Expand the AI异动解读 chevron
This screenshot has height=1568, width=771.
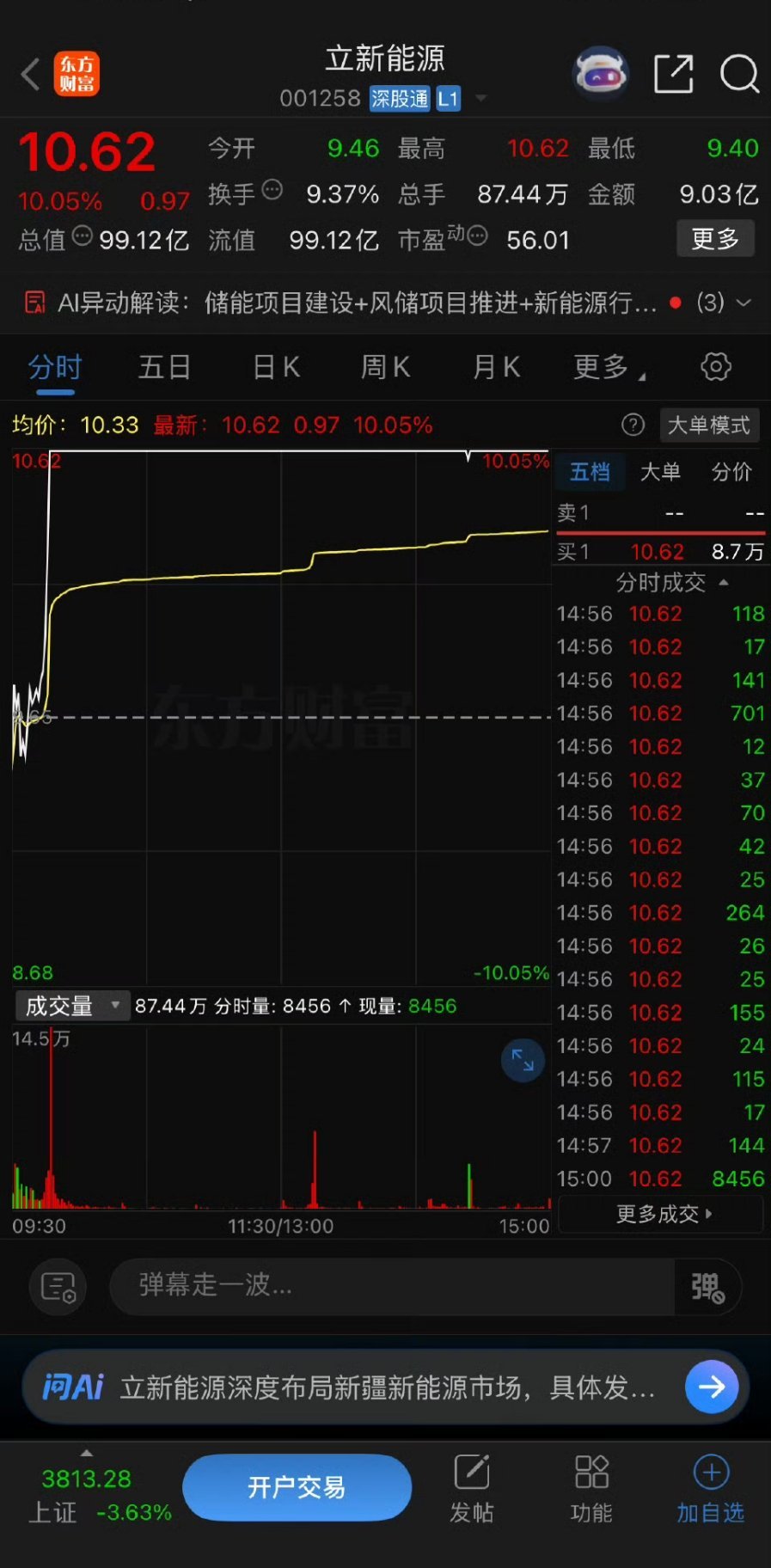click(744, 303)
